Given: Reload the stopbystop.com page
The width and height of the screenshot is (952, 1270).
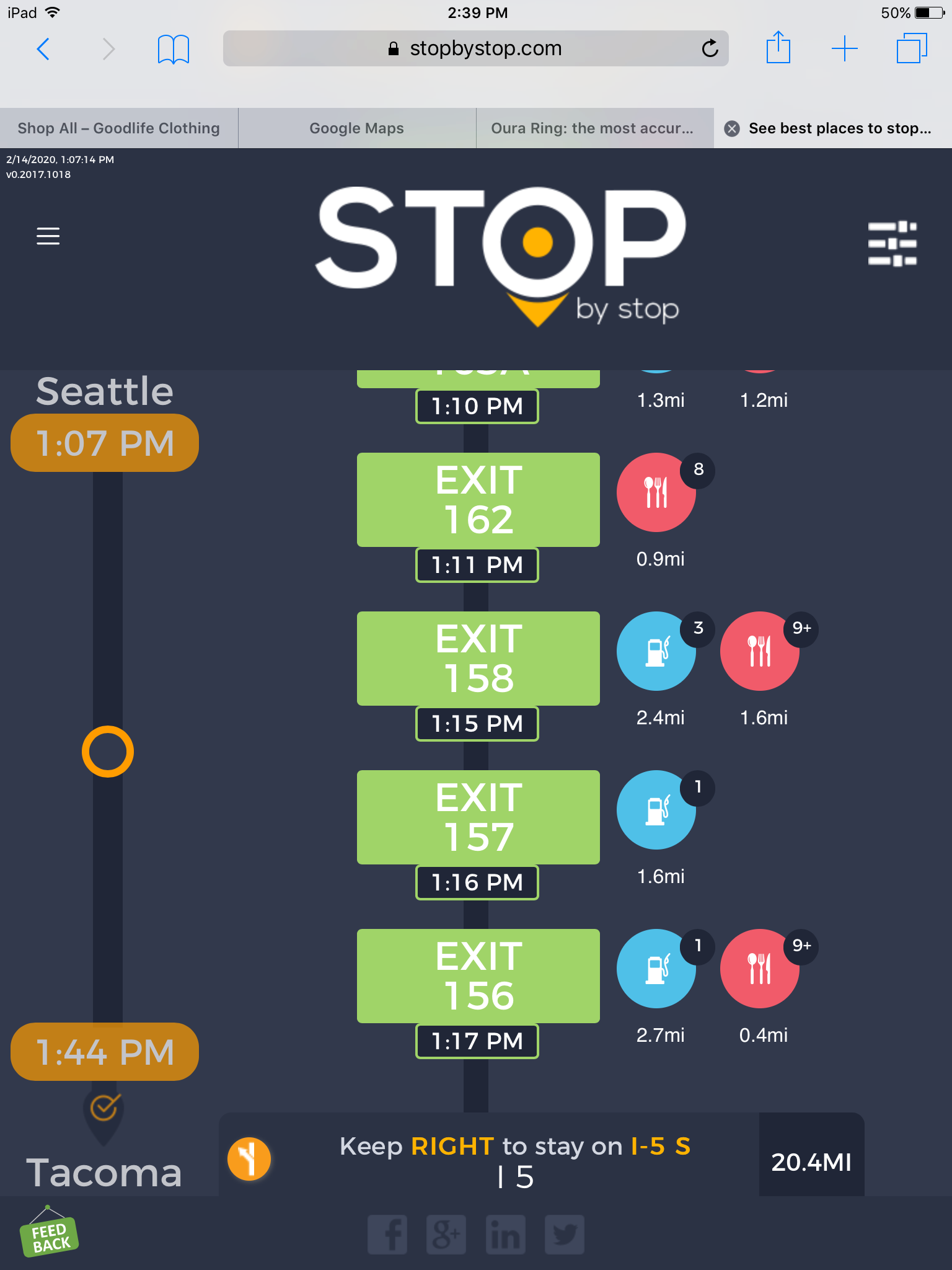Looking at the screenshot, I should pos(710,48).
